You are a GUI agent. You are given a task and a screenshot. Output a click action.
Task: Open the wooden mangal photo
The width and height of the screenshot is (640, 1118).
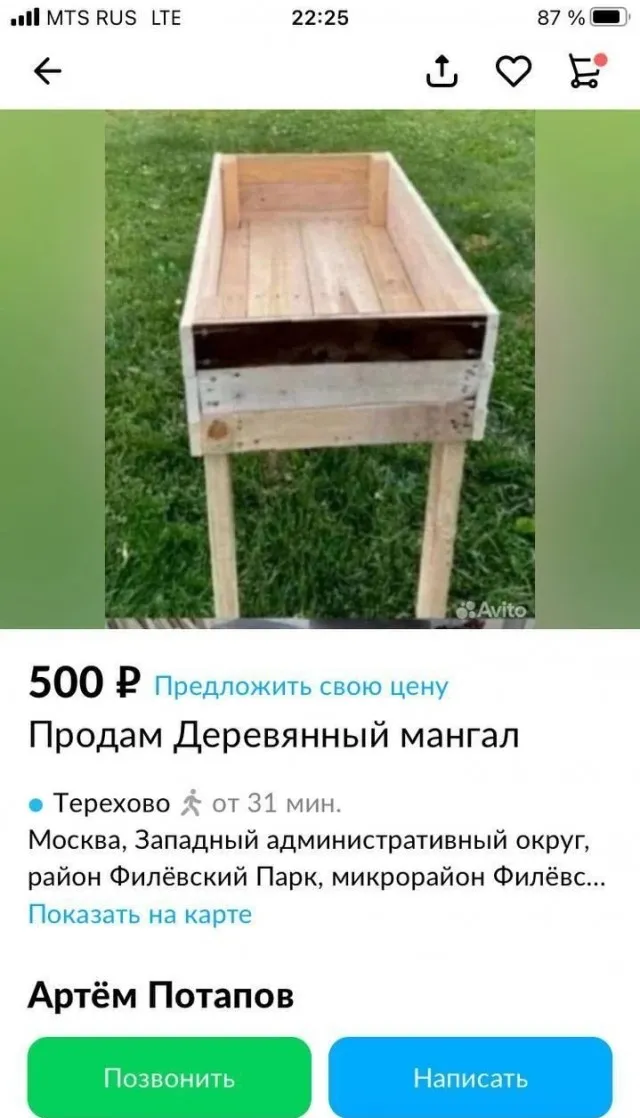tap(320, 368)
